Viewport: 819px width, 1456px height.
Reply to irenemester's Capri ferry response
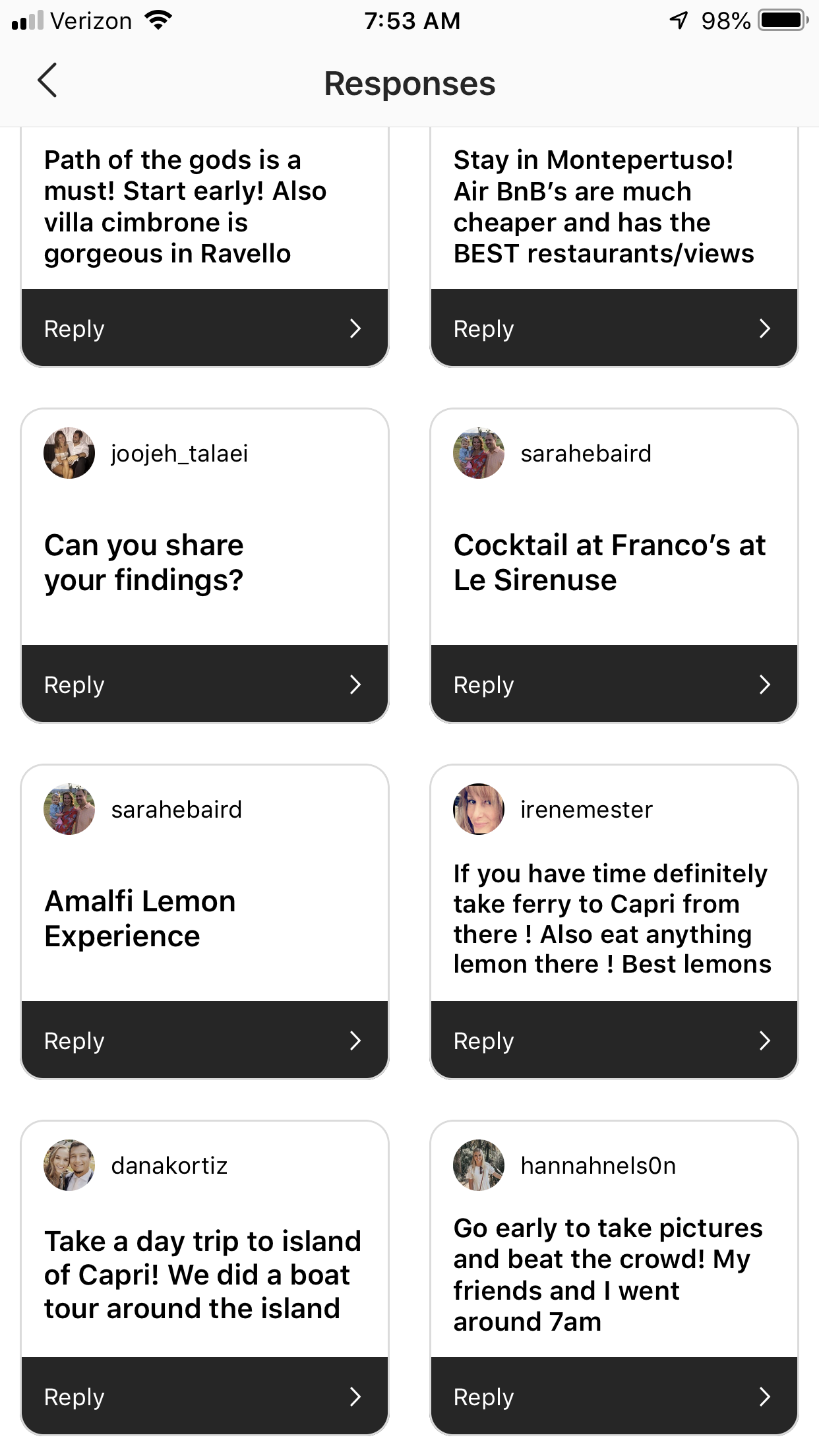tap(613, 1040)
